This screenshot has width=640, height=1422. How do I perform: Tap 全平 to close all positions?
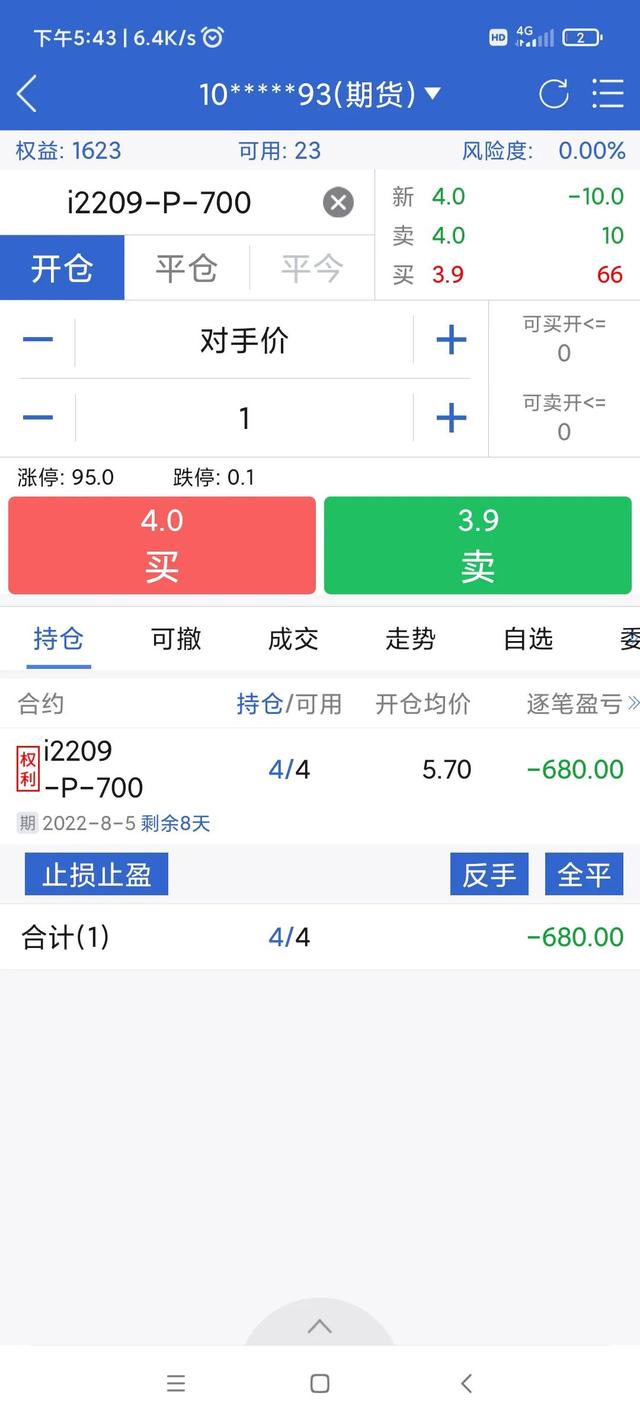click(584, 875)
